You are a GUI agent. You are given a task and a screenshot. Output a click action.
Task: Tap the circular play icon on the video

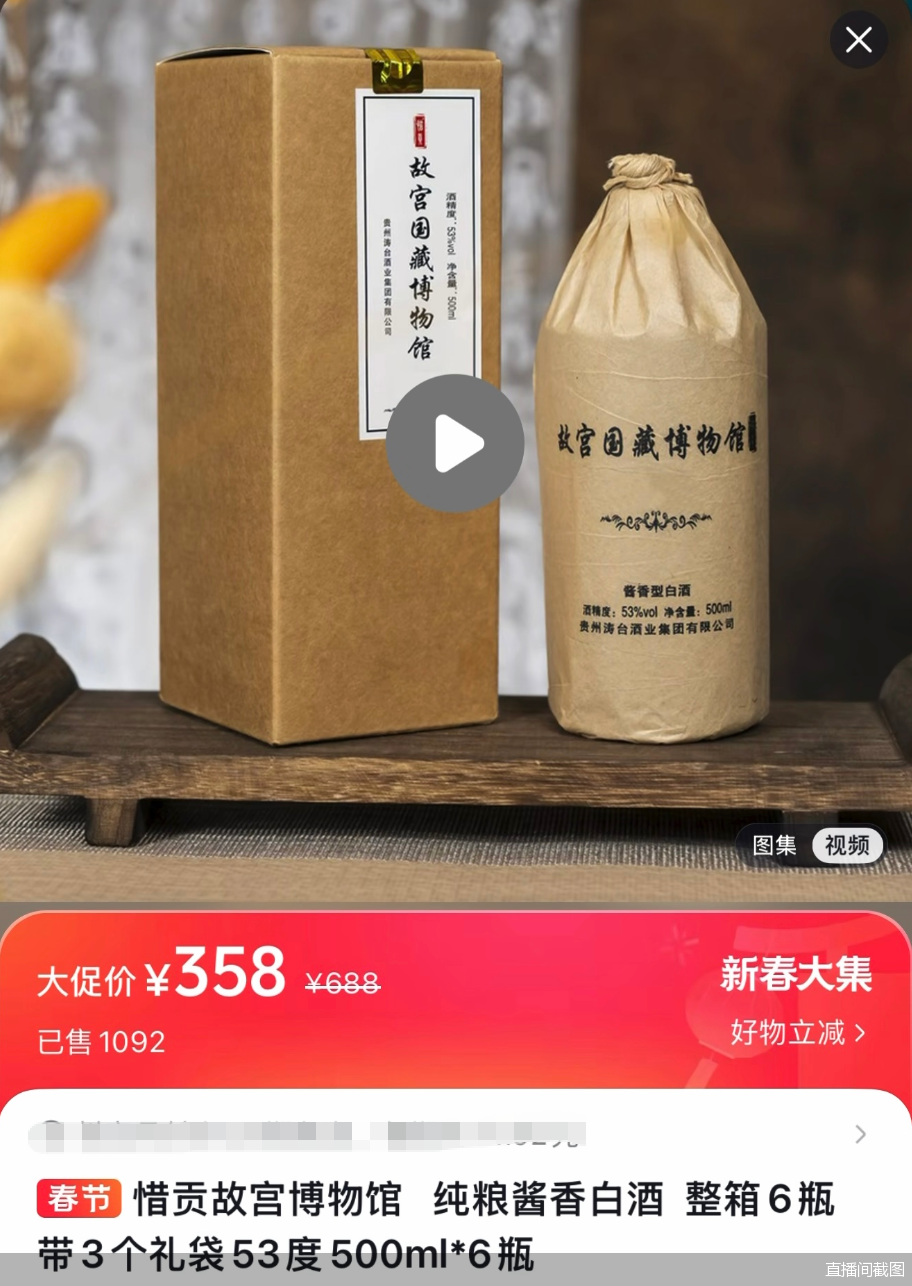[456, 442]
